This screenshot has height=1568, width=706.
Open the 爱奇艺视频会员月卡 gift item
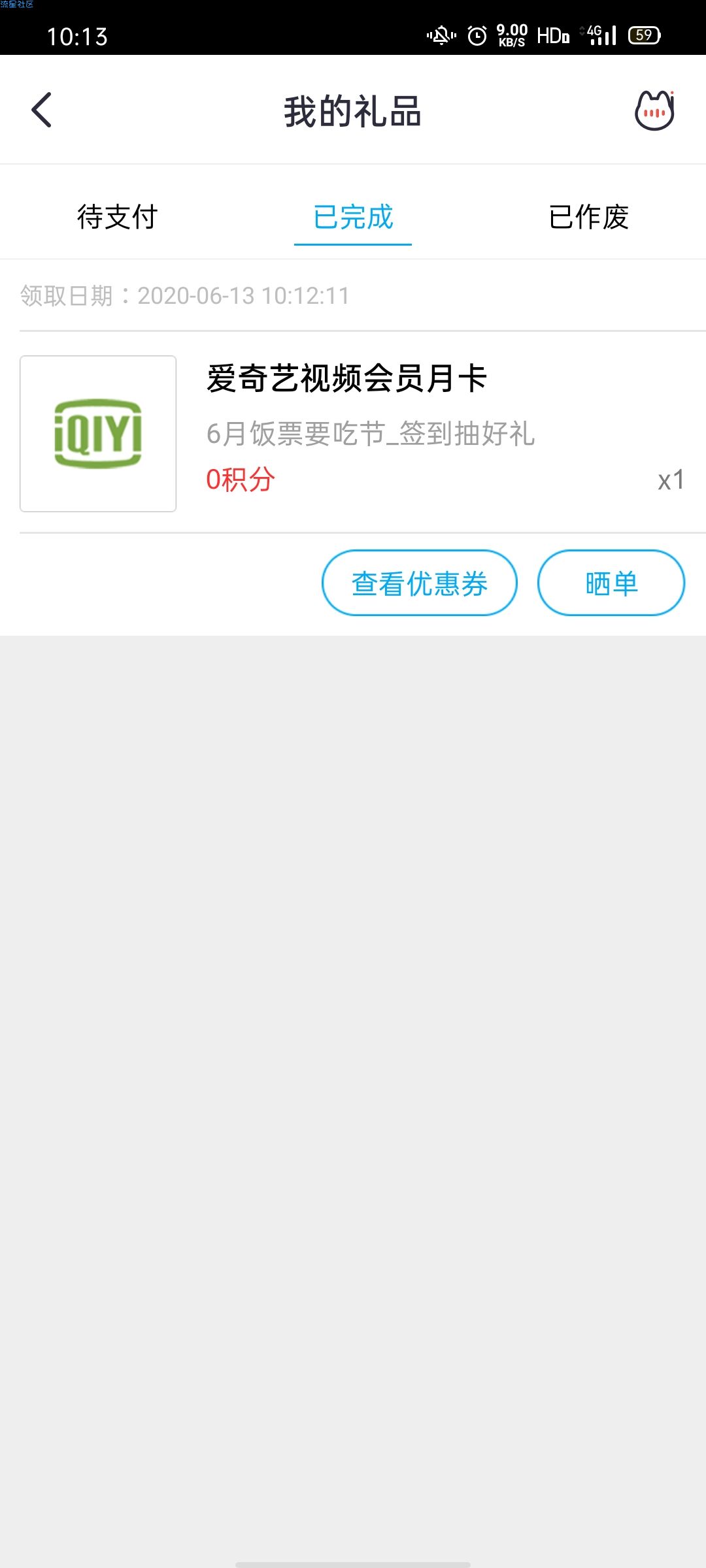point(353,433)
